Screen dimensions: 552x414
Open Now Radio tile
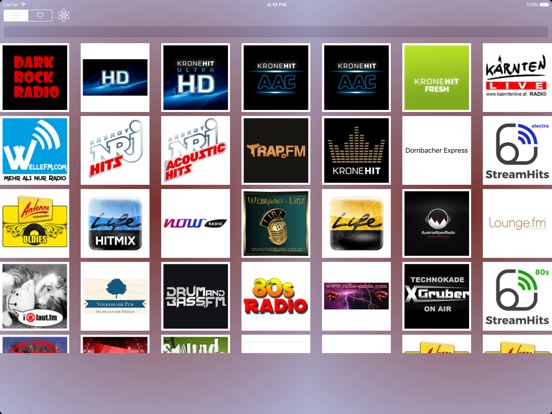[x=195, y=223]
